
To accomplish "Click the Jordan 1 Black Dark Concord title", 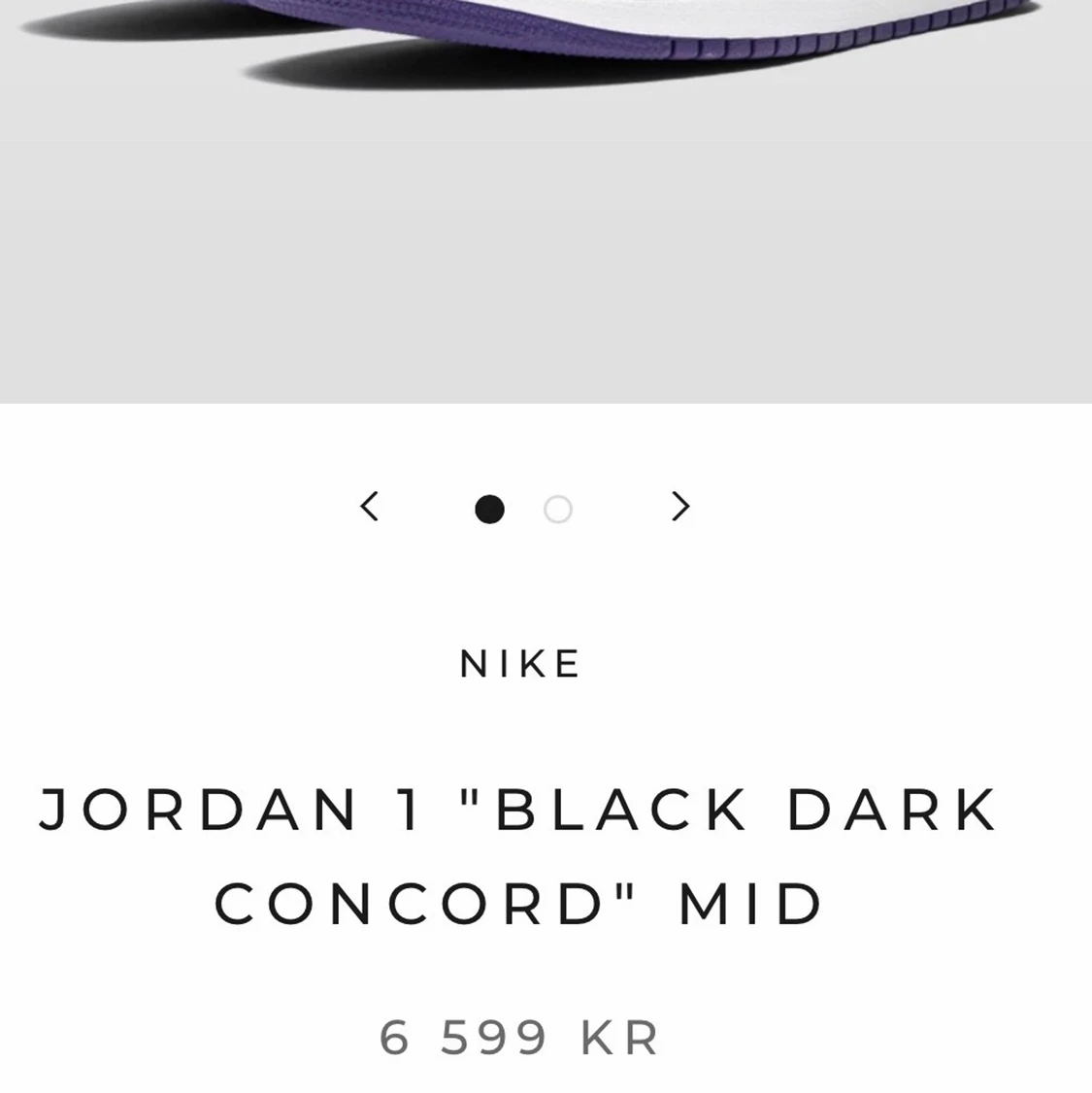I will point(521,854).
